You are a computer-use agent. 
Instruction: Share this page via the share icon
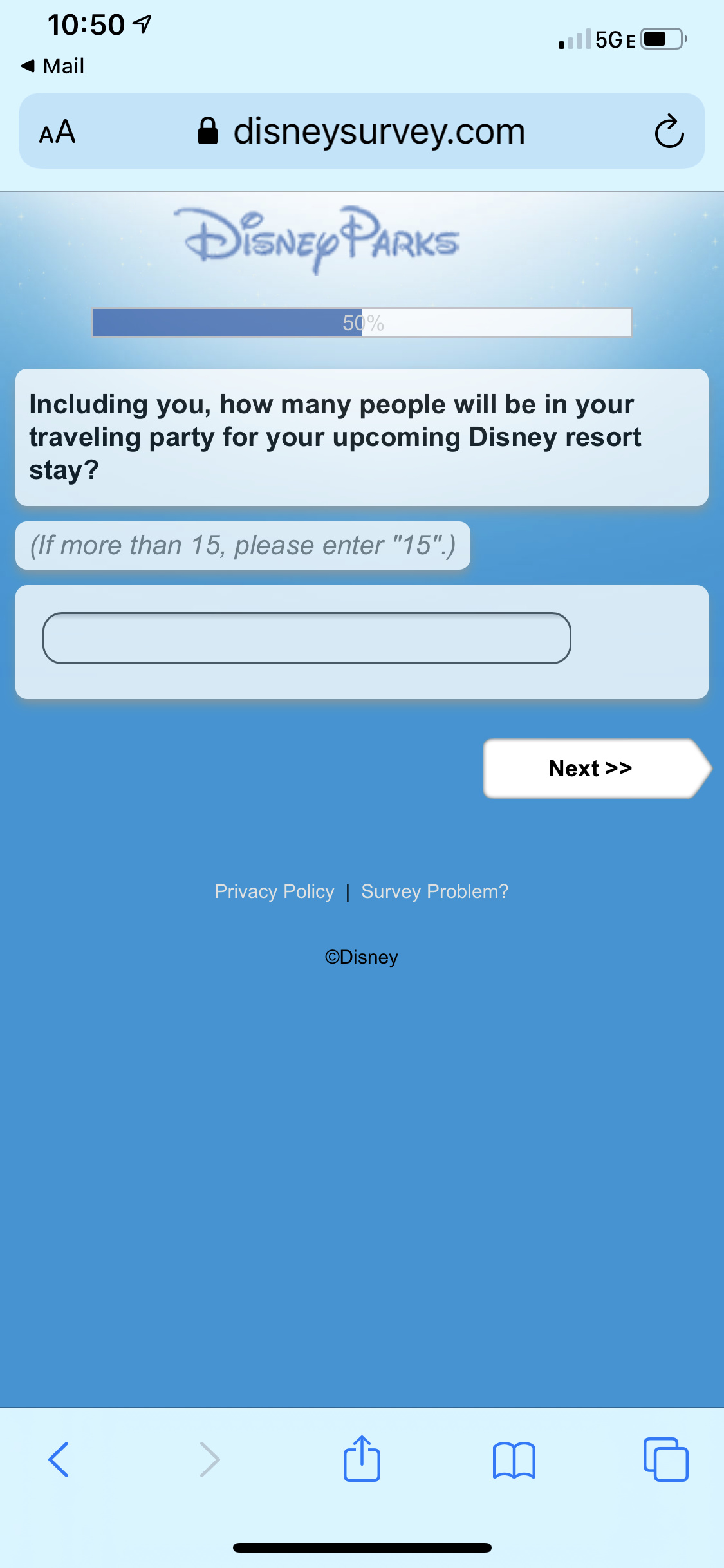click(362, 1458)
